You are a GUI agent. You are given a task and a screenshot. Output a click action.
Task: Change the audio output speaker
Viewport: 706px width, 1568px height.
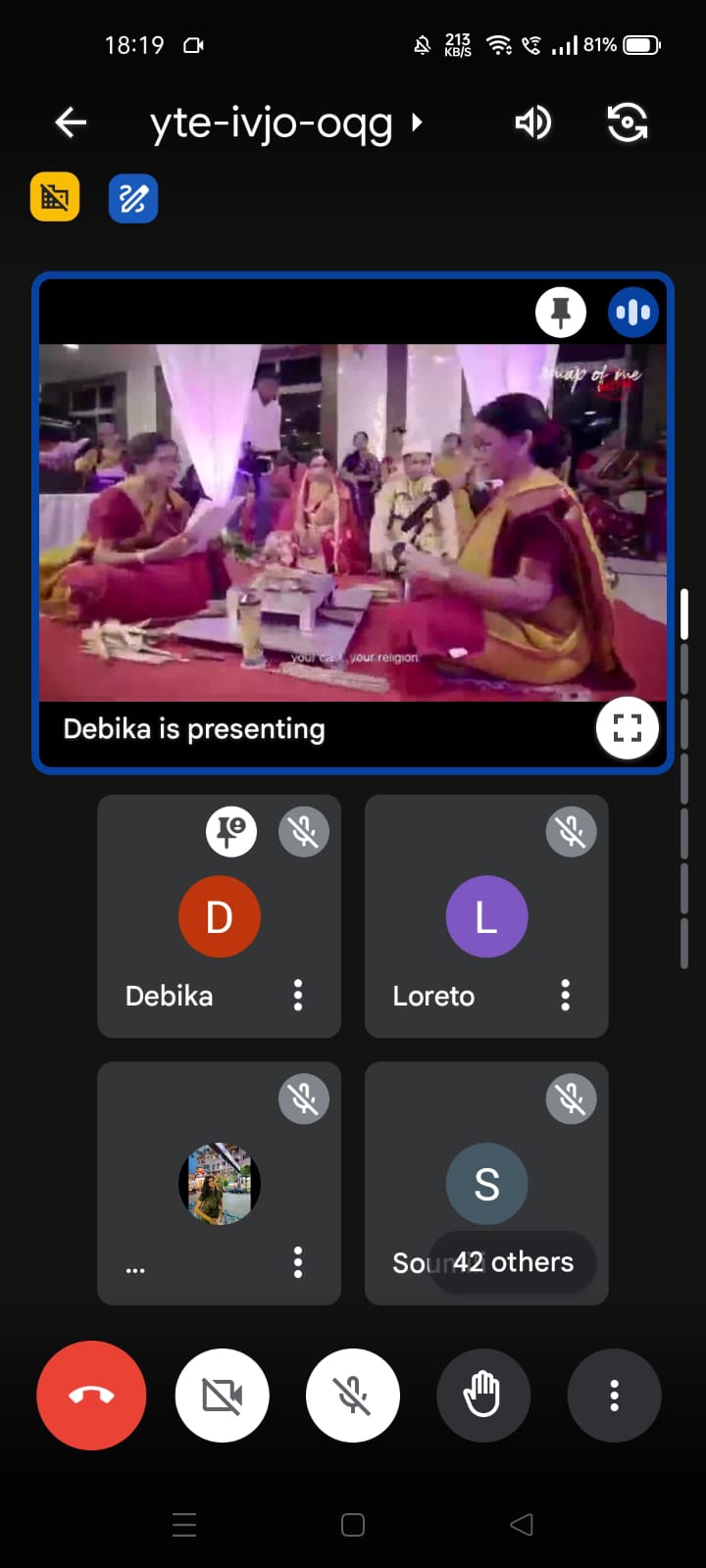pyautogui.click(x=532, y=122)
